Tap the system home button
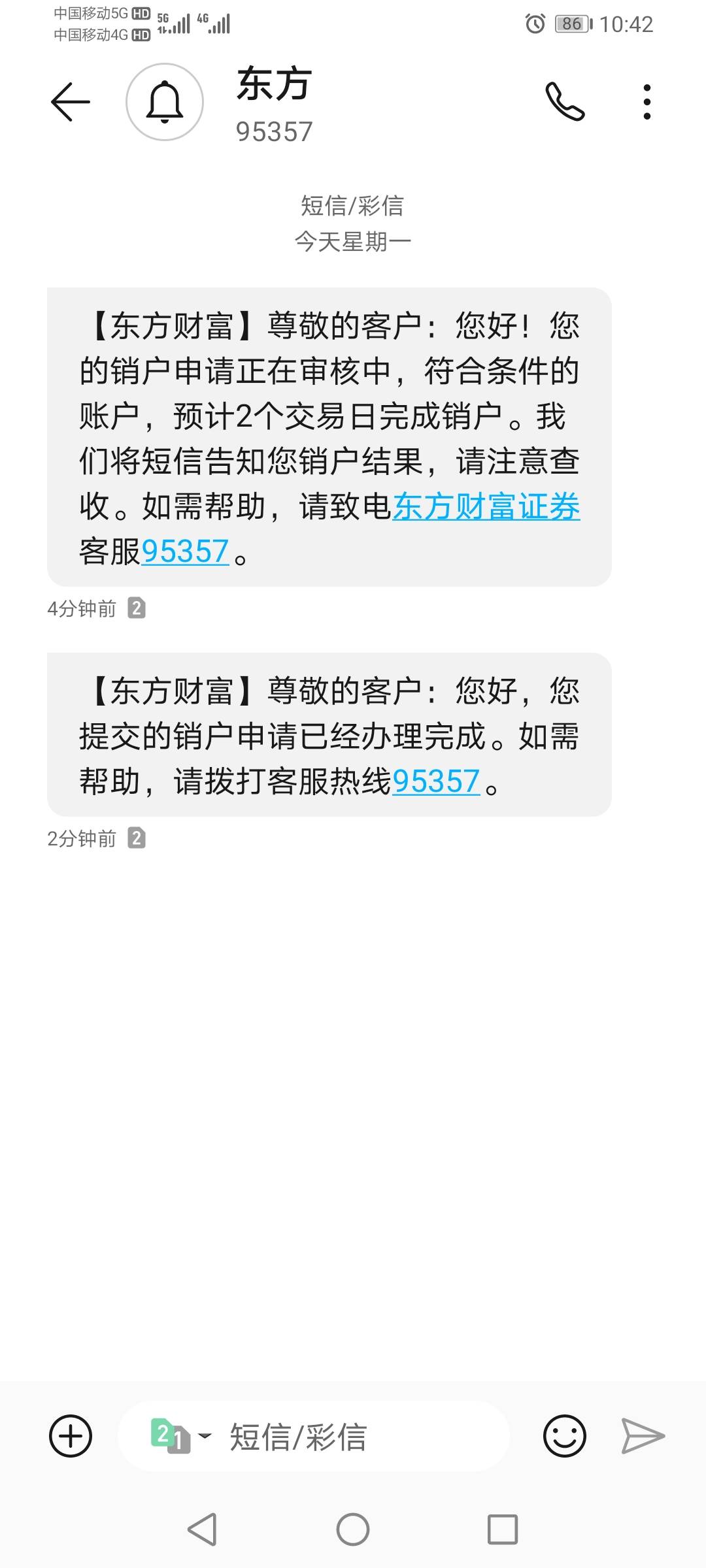Viewport: 706px width, 1568px height. click(x=353, y=1529)
